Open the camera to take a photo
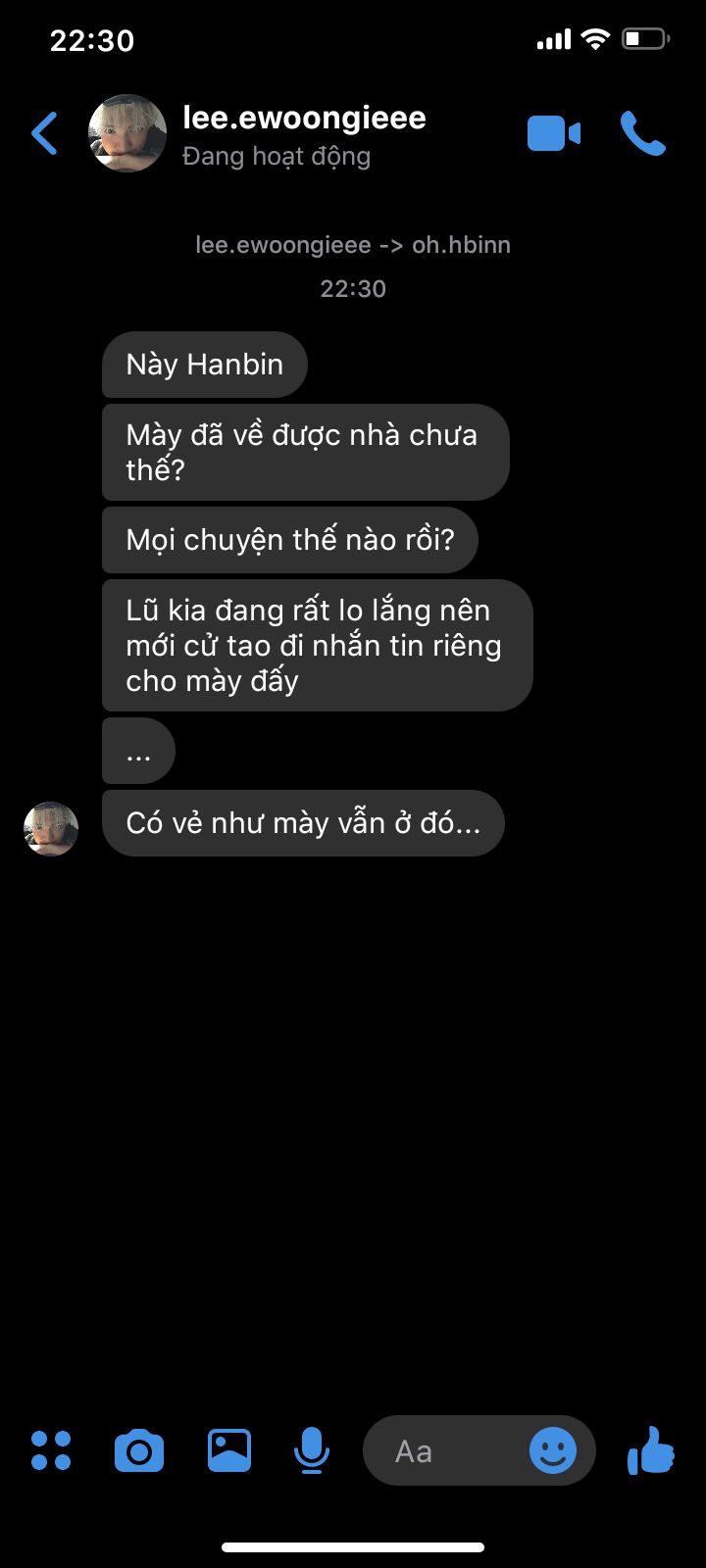706x1568 pixels. (x=139, y=1450)
